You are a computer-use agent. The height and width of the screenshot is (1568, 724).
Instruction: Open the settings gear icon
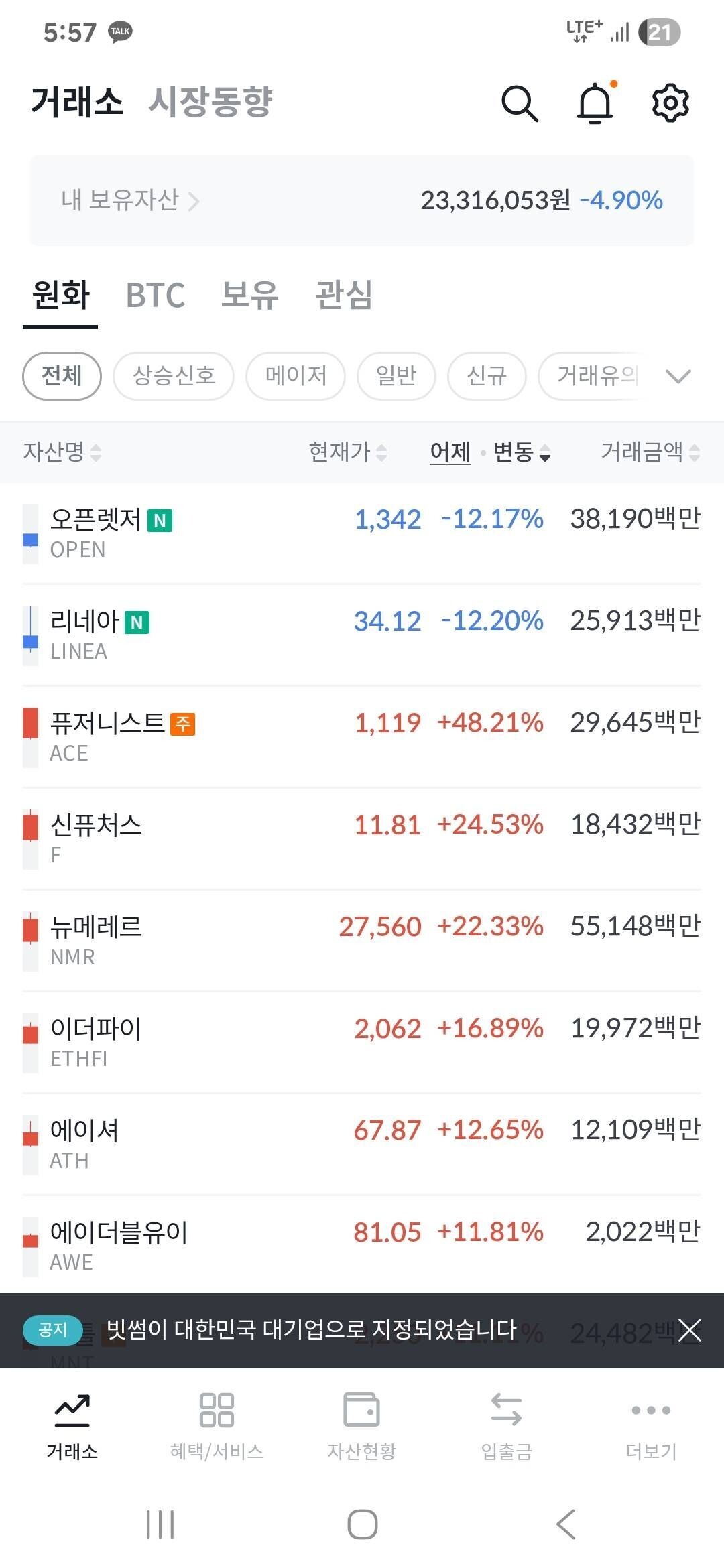[670, 103]
